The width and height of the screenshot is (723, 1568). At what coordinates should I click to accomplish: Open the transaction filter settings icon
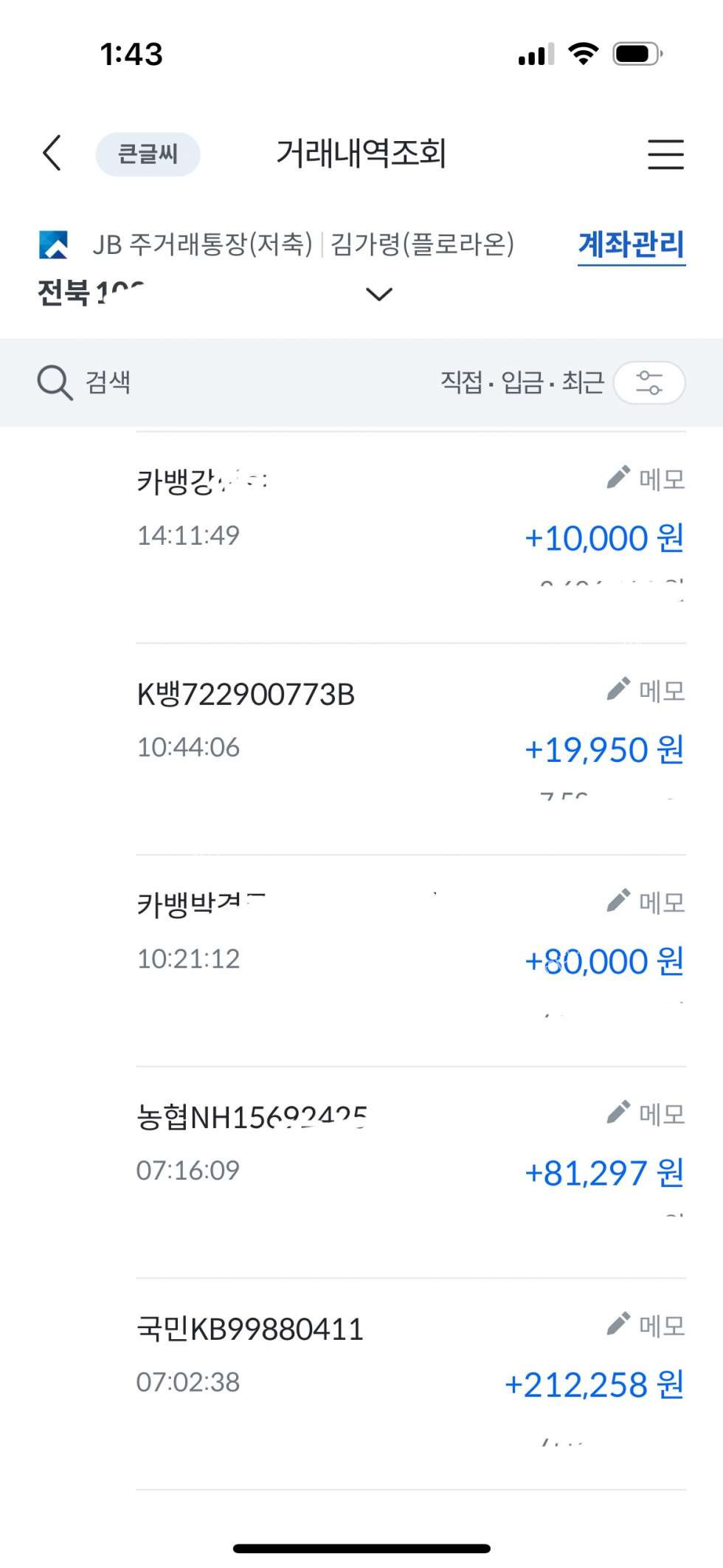click(649, 382)
